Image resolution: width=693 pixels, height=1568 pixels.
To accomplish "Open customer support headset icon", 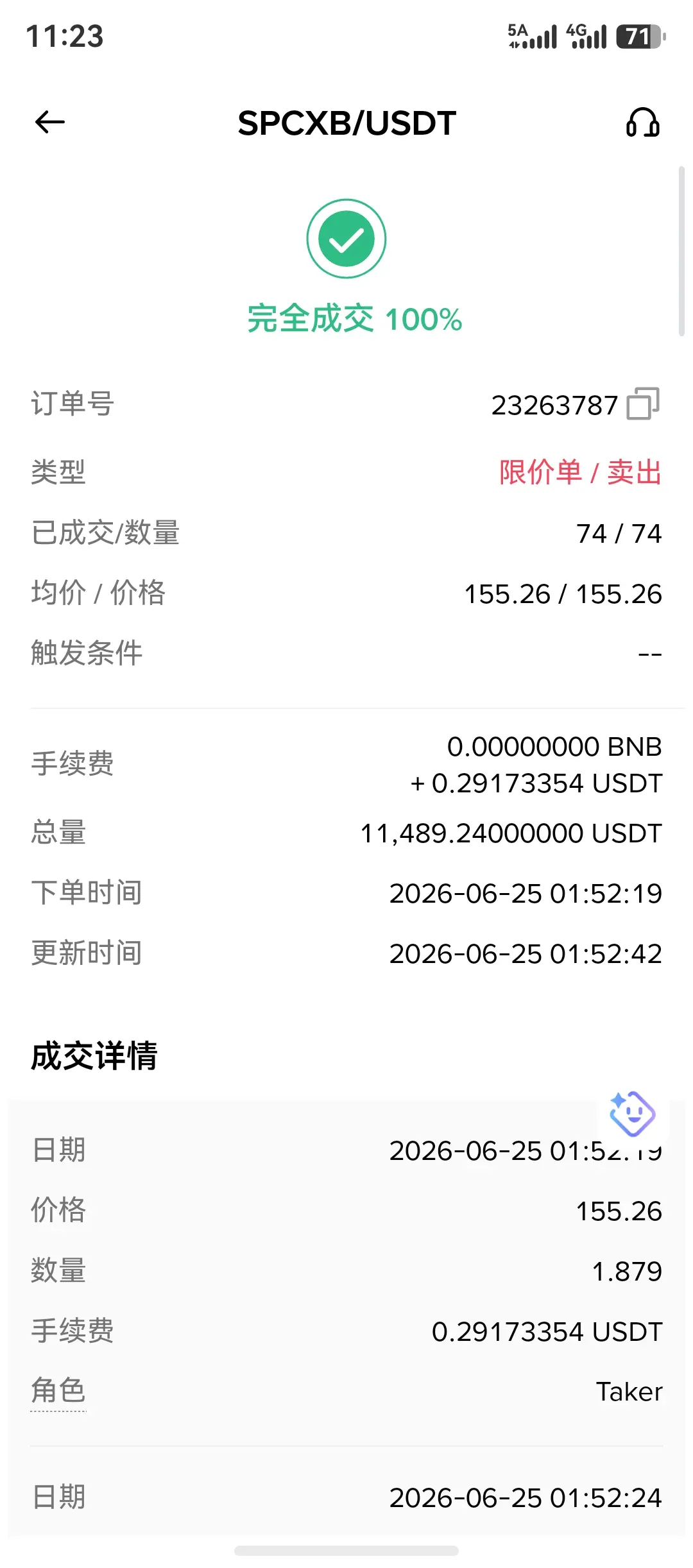I will pyautogui.click(x=642, y=122).
